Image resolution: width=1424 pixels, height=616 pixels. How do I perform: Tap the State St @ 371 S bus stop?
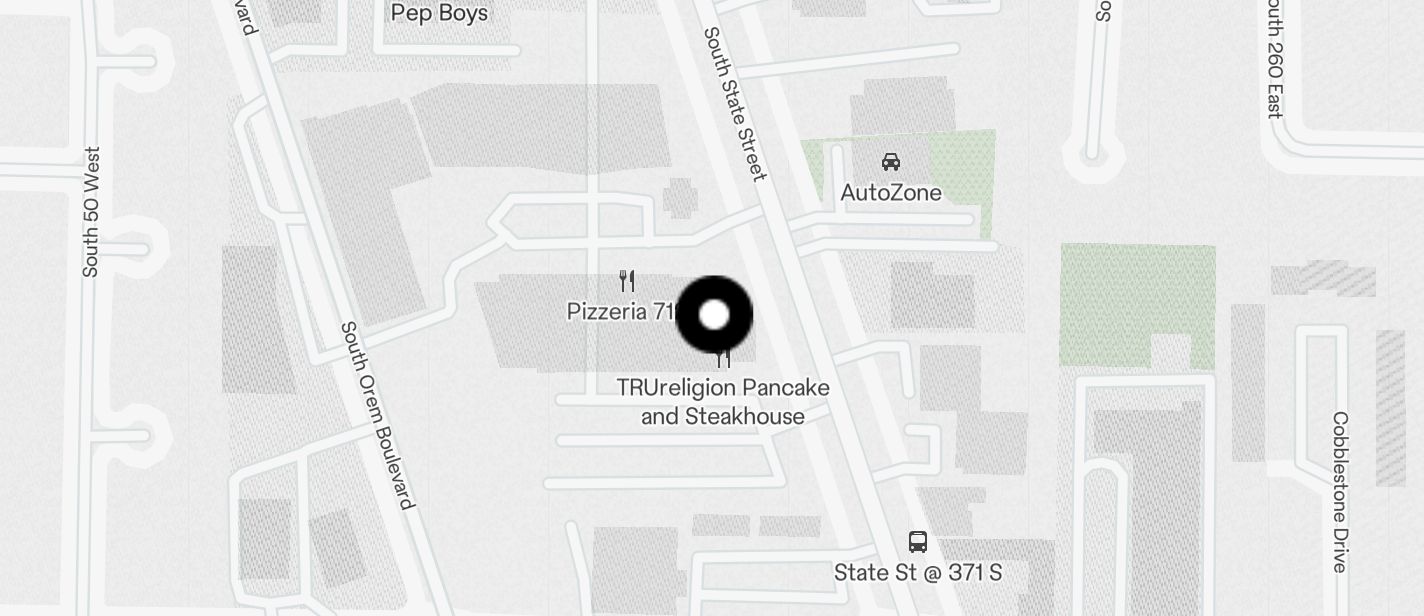917,543
